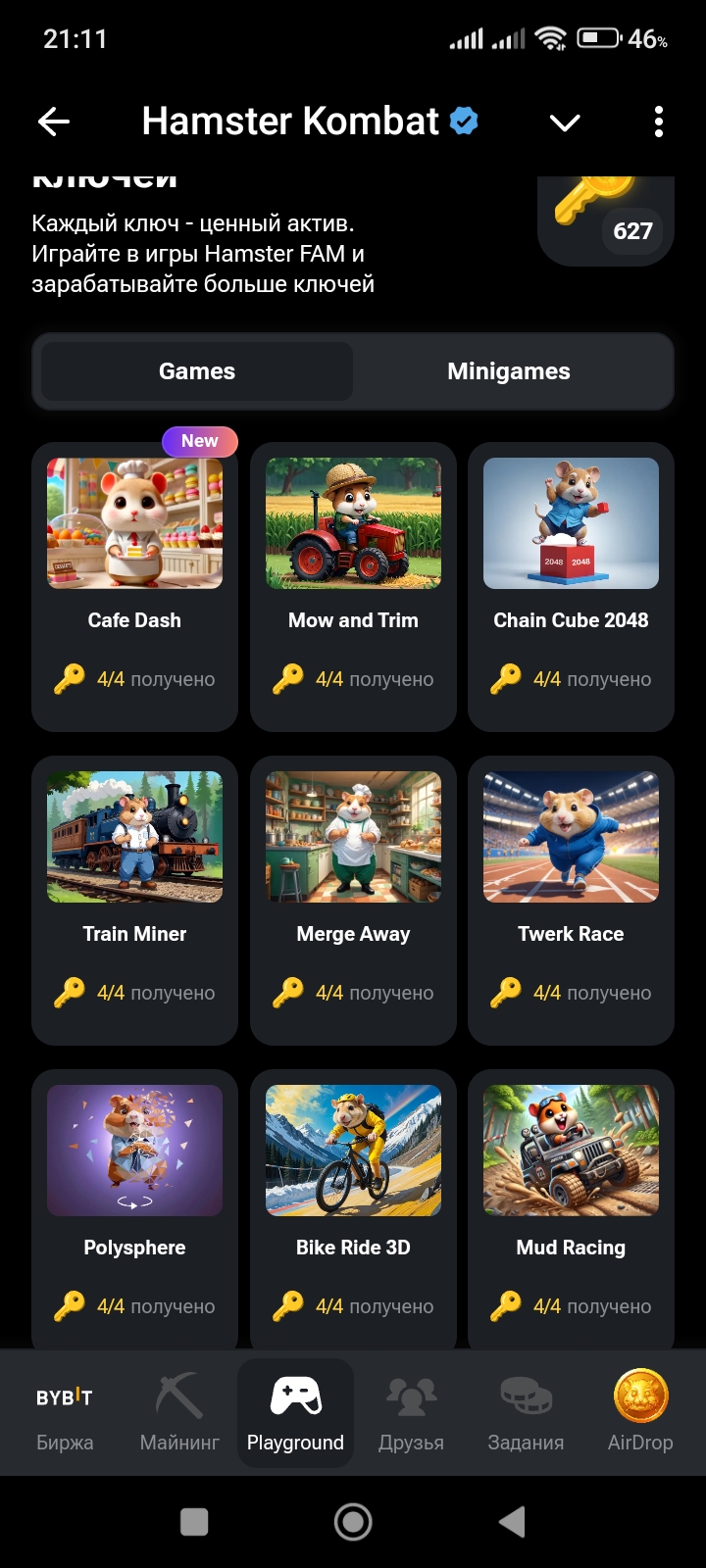Open the Друзья tab
The width and height of the screenshot is (706, 1568).
[x=411, y=1413]
